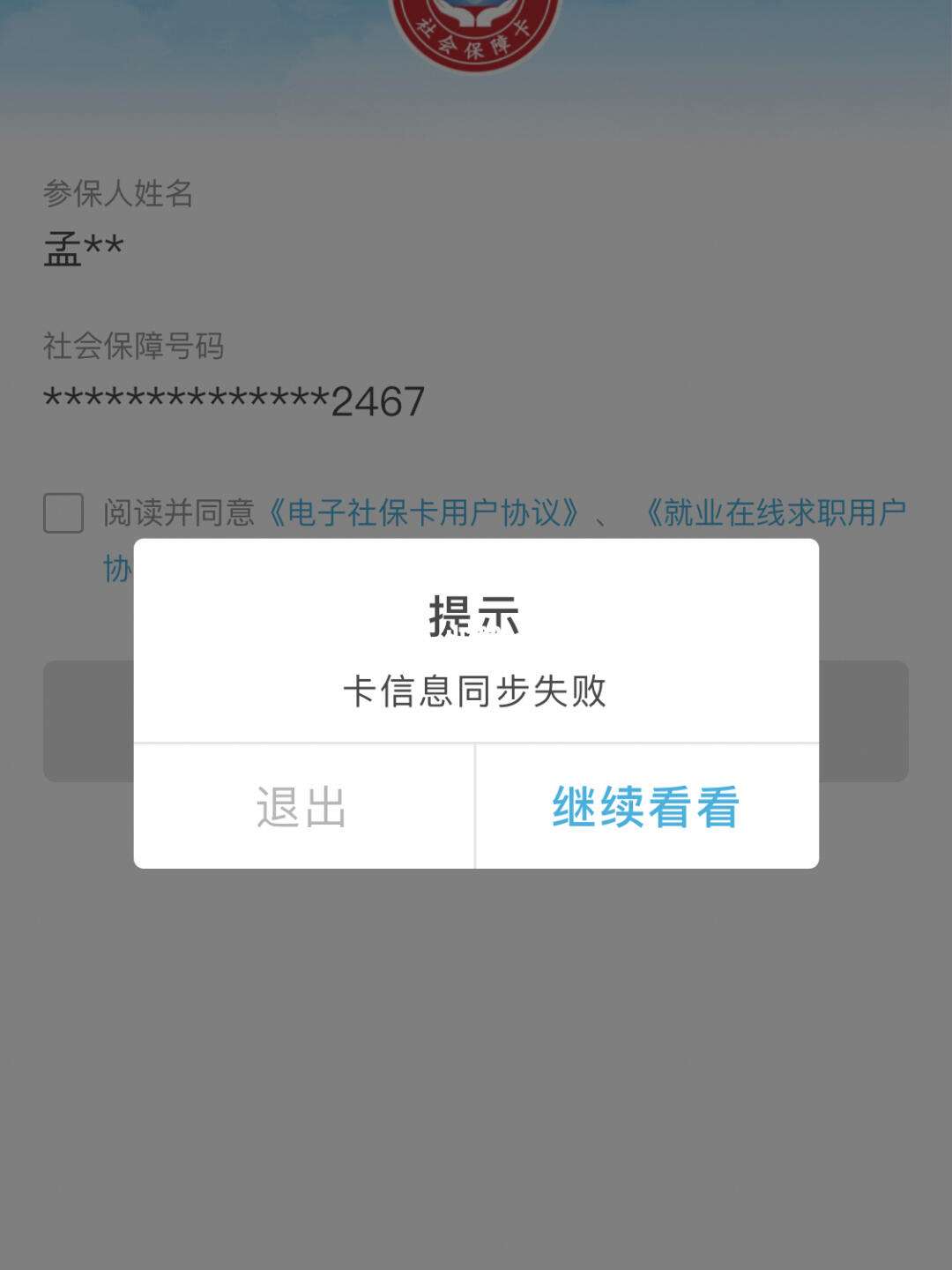952x1270 pixels.
Task: Tap 退出 to exit the dialog
Action: (x=303, y=806)
